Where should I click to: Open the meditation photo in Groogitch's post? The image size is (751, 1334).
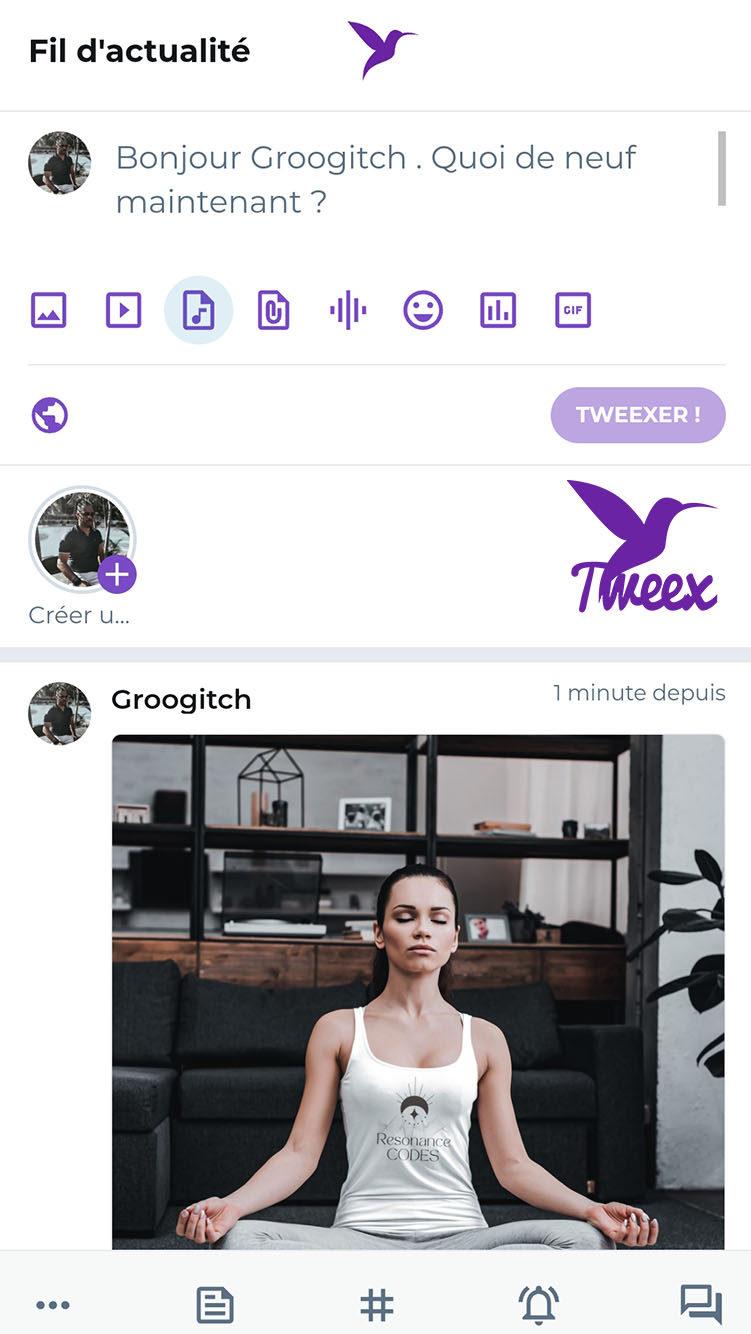coord(417,990)
